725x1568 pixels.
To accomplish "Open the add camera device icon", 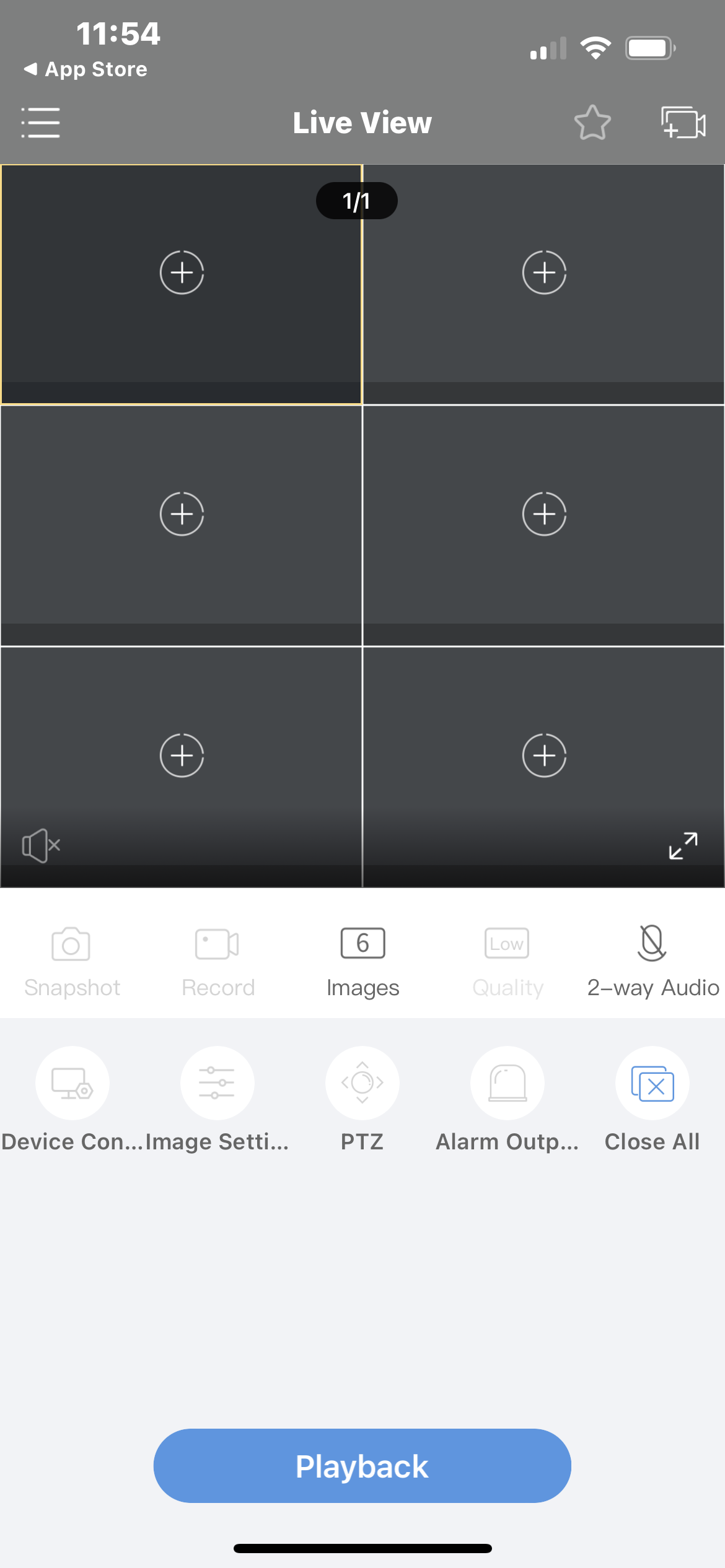I will tap(683, 123).
